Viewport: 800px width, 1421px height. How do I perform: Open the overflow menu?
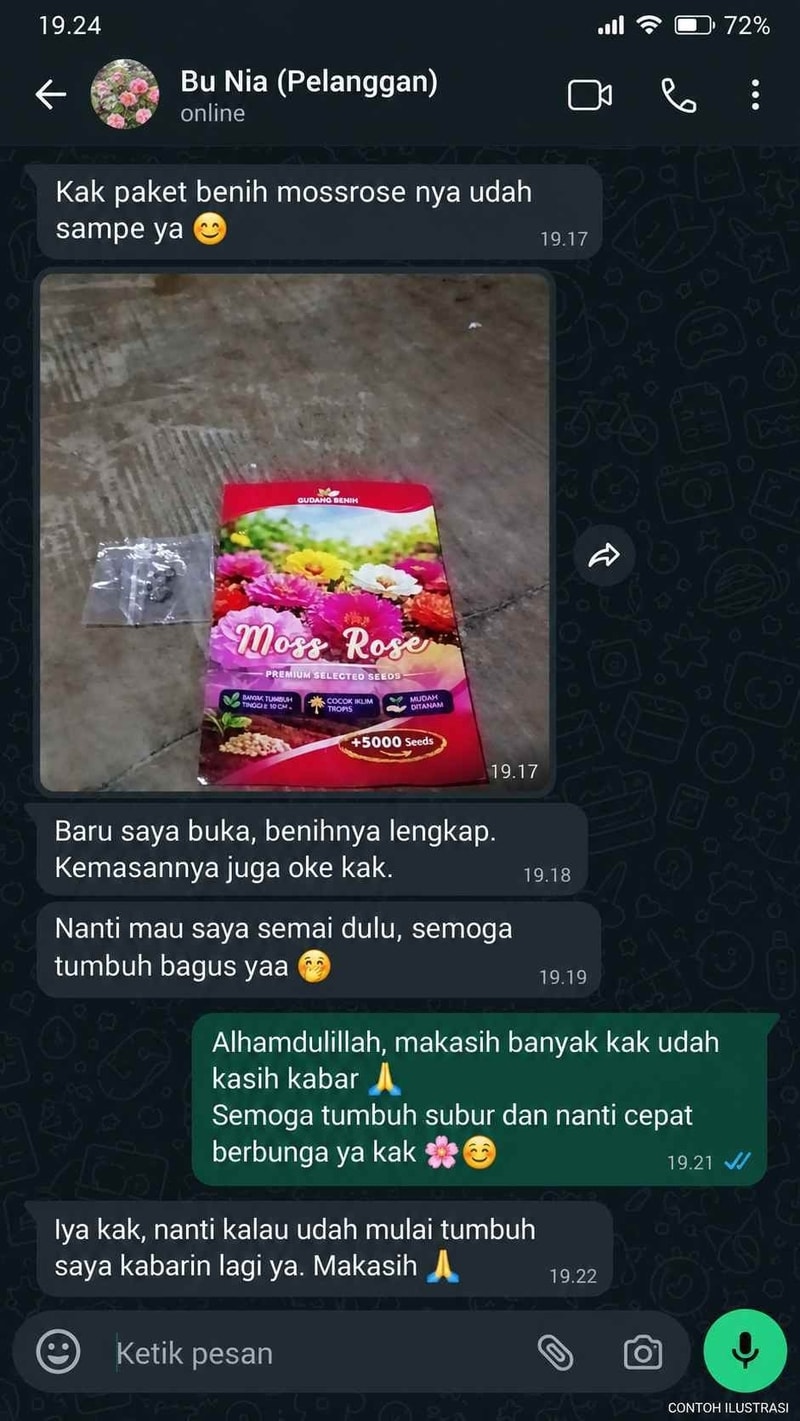tap(755, 95)
